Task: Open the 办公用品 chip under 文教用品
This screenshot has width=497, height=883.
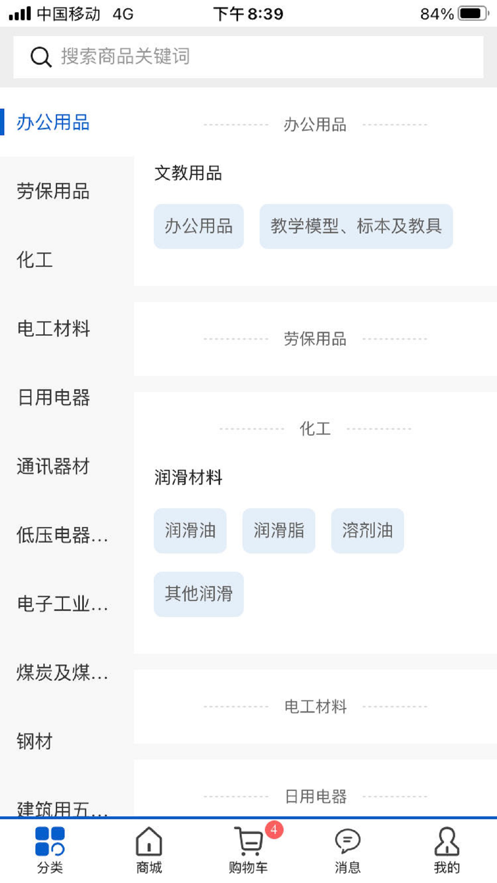Action: pos(199,226)
